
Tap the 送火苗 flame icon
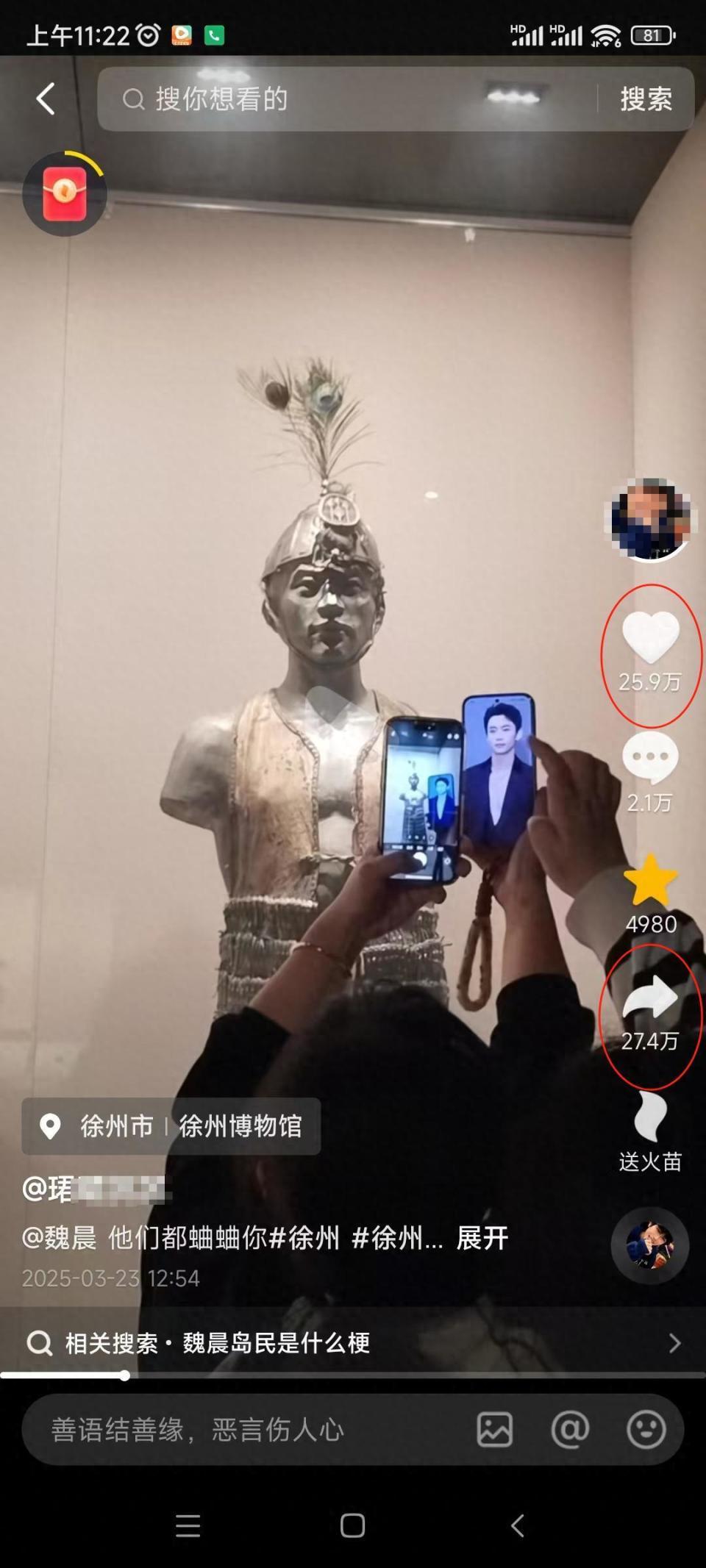coord(650,1119)
